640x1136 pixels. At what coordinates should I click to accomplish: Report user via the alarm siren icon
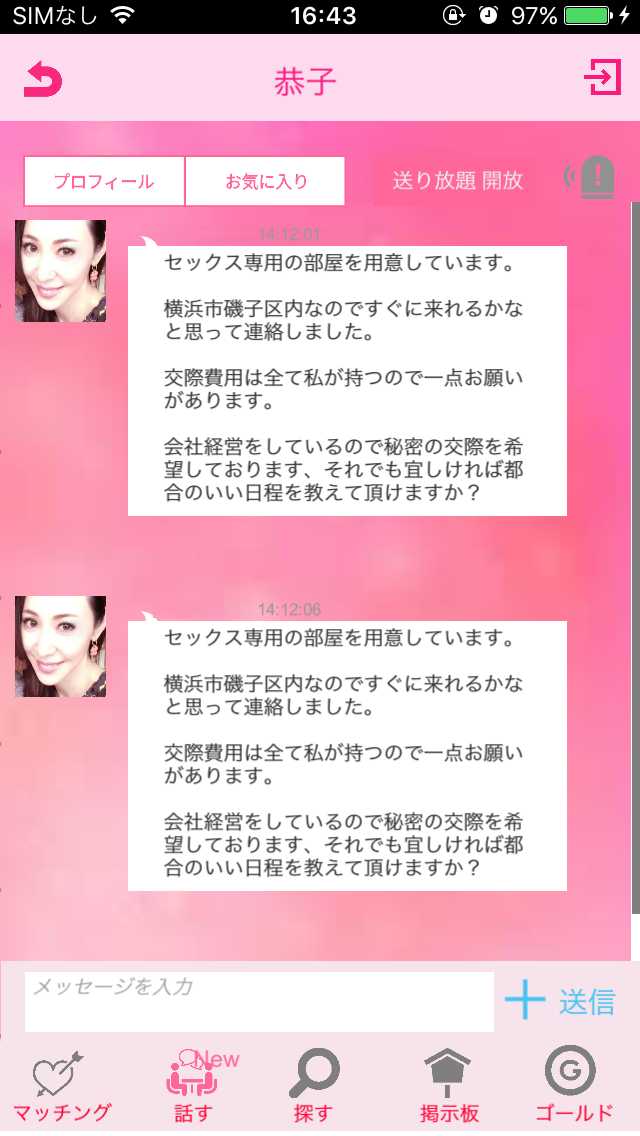coord(592,179)
